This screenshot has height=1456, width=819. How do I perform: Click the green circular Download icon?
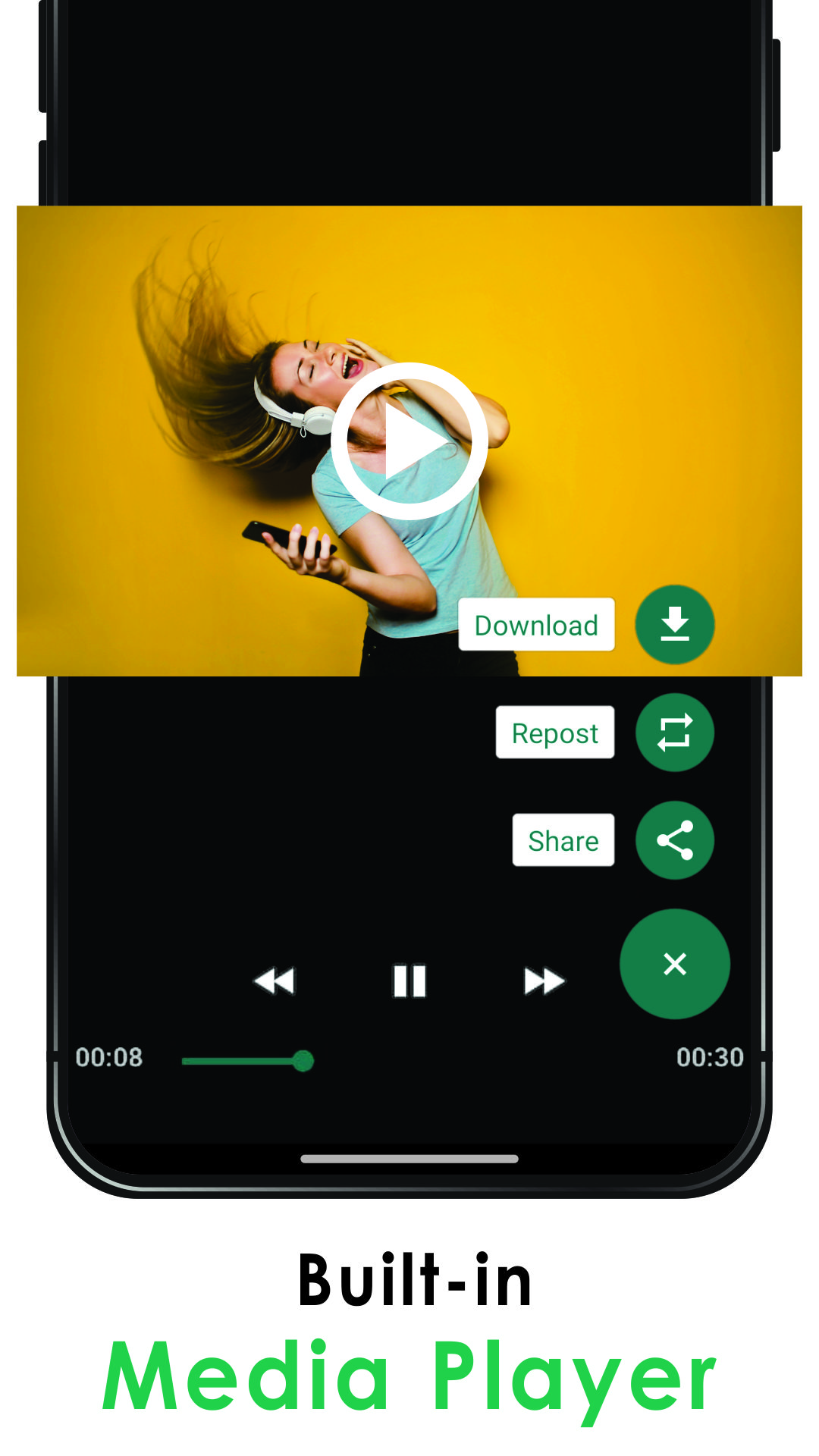pos(675,624)
